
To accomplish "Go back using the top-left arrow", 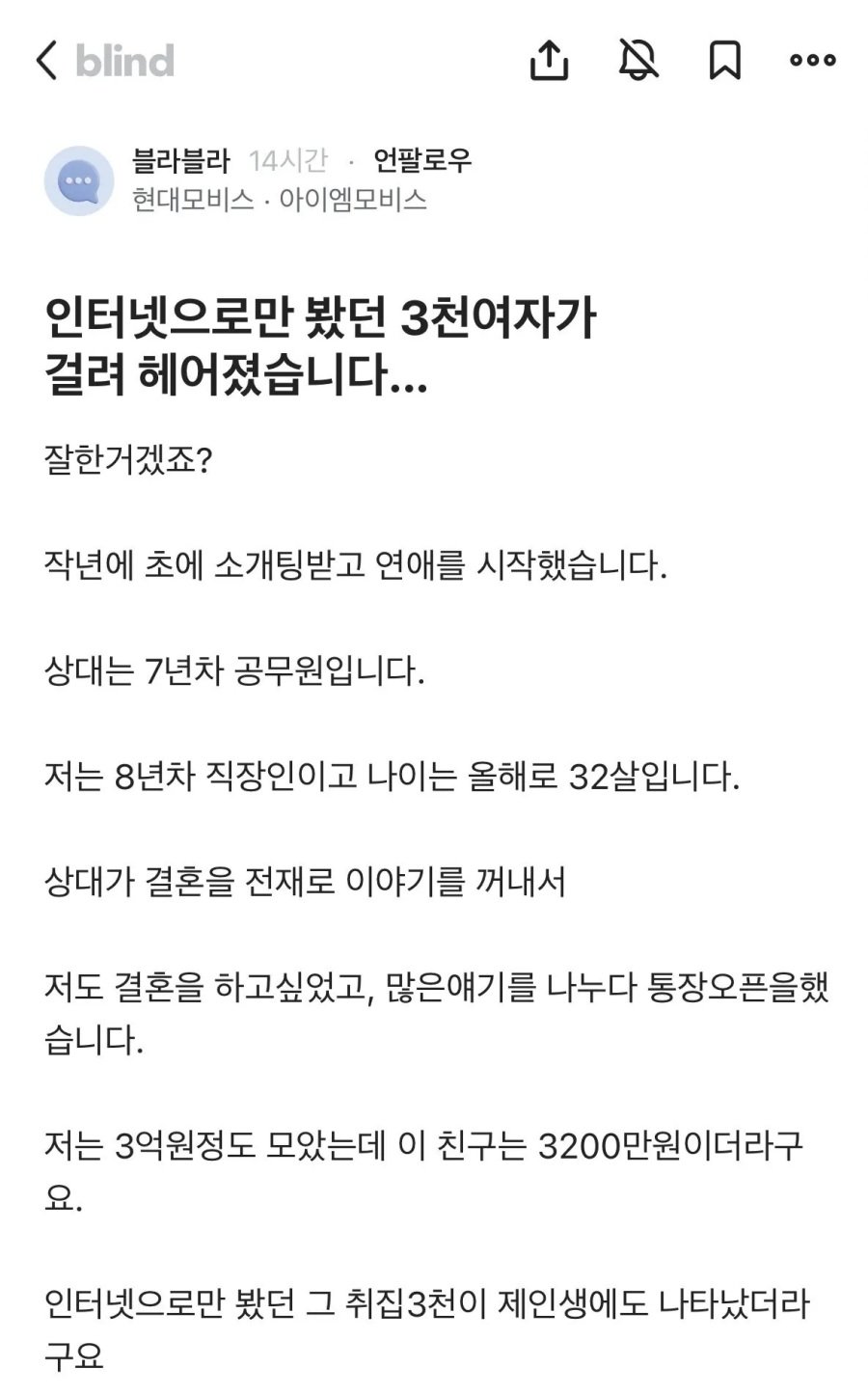I will click(x=46, y=61).
